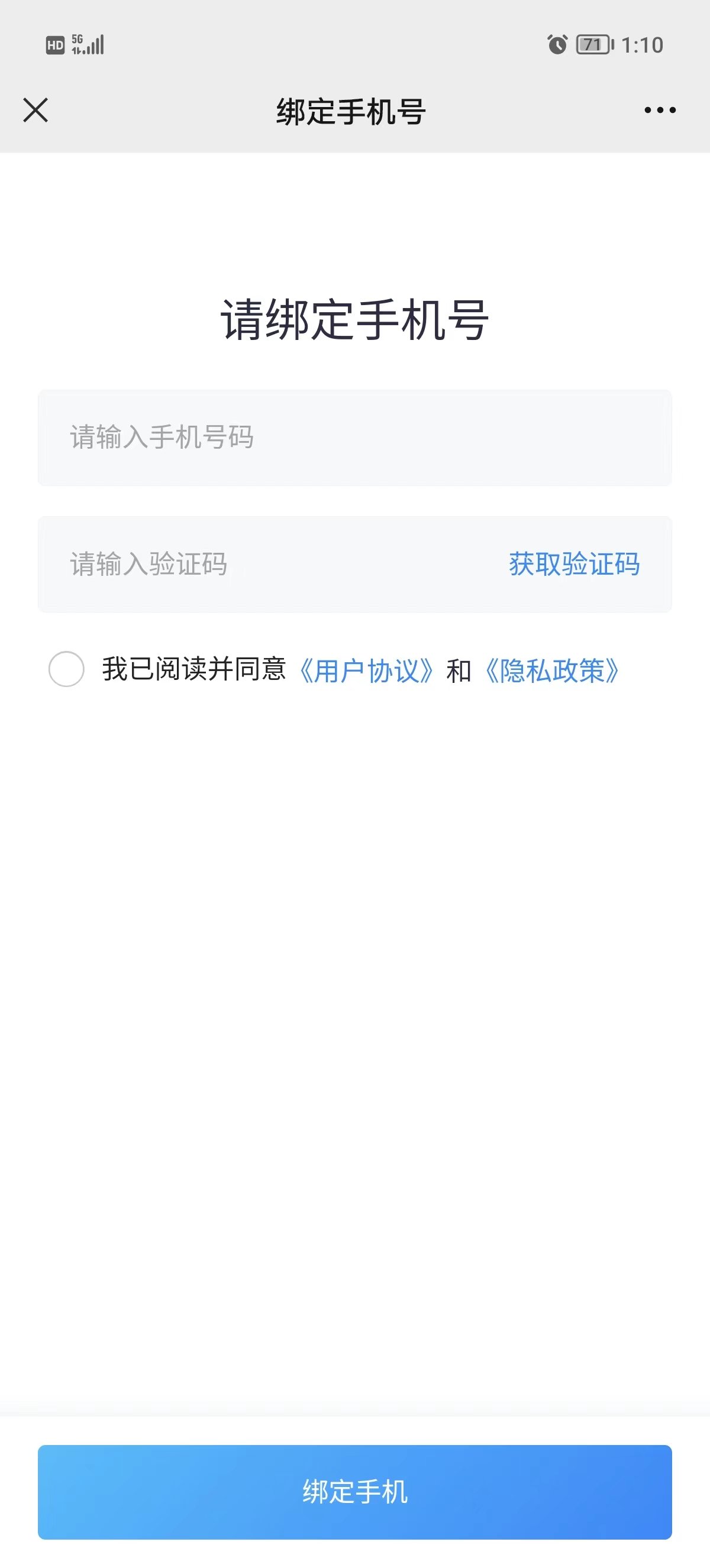Check the agreement consent circle
The image size is (710, 1568).
point(66,669)
